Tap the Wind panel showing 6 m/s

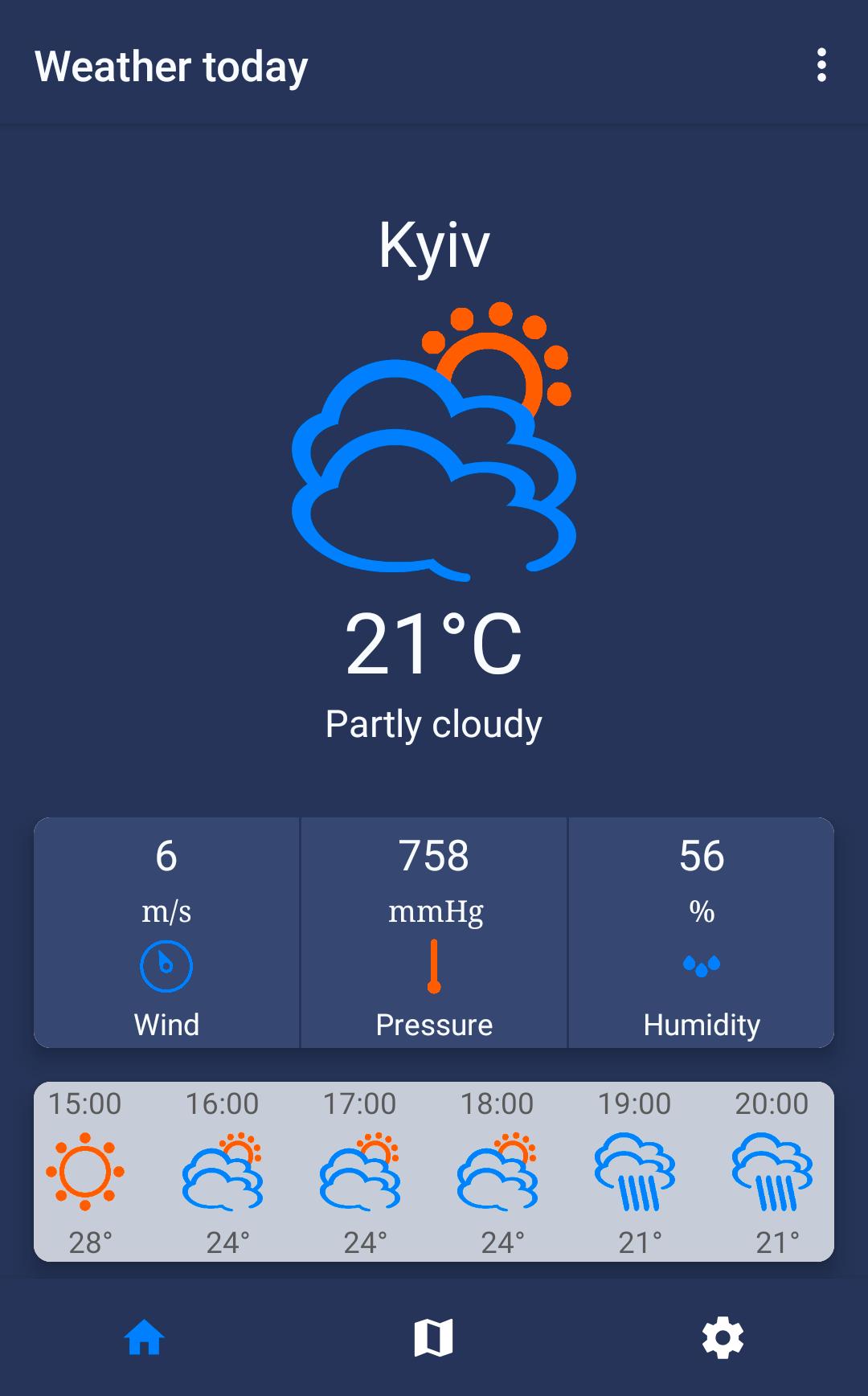pyautogui.click(x=166, y=932)
